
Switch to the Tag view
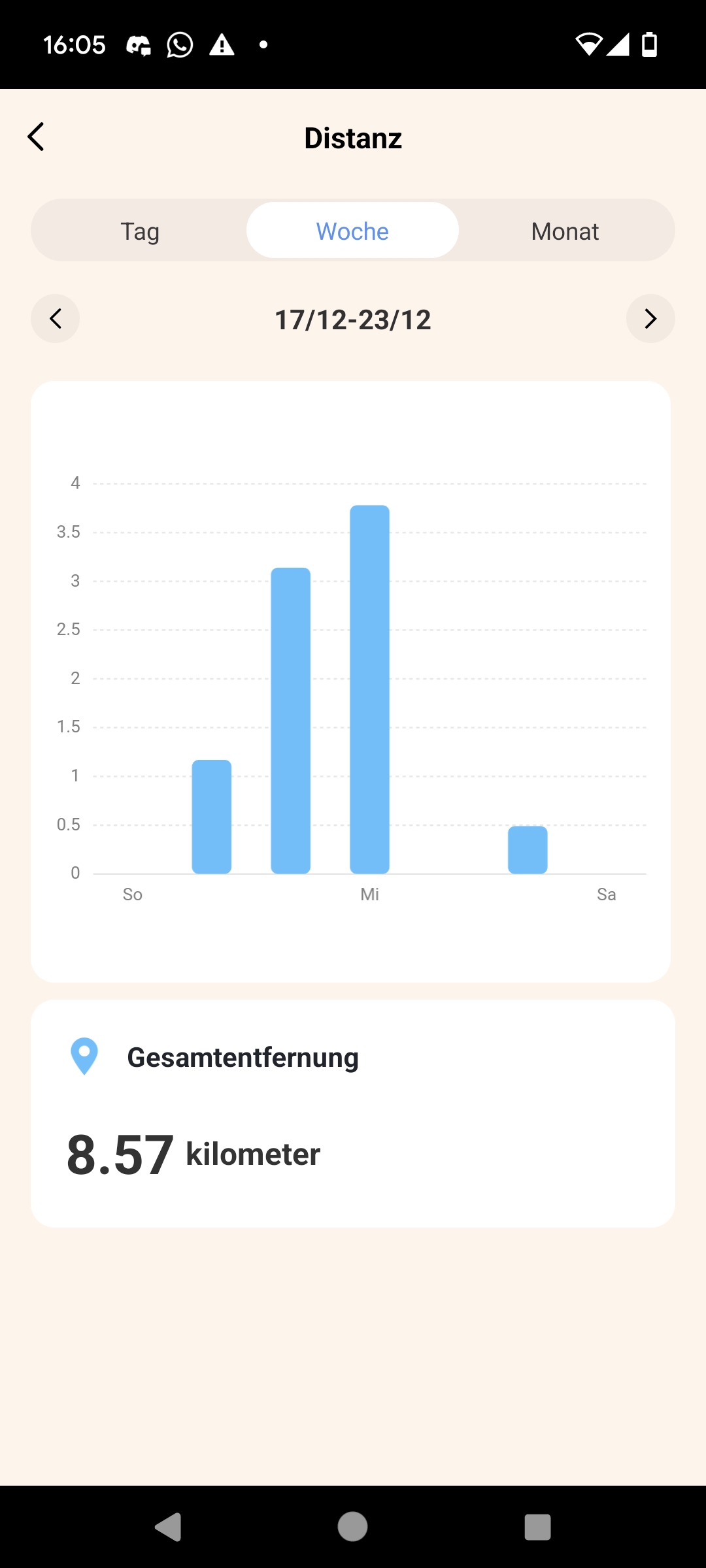tap(140, 231)
